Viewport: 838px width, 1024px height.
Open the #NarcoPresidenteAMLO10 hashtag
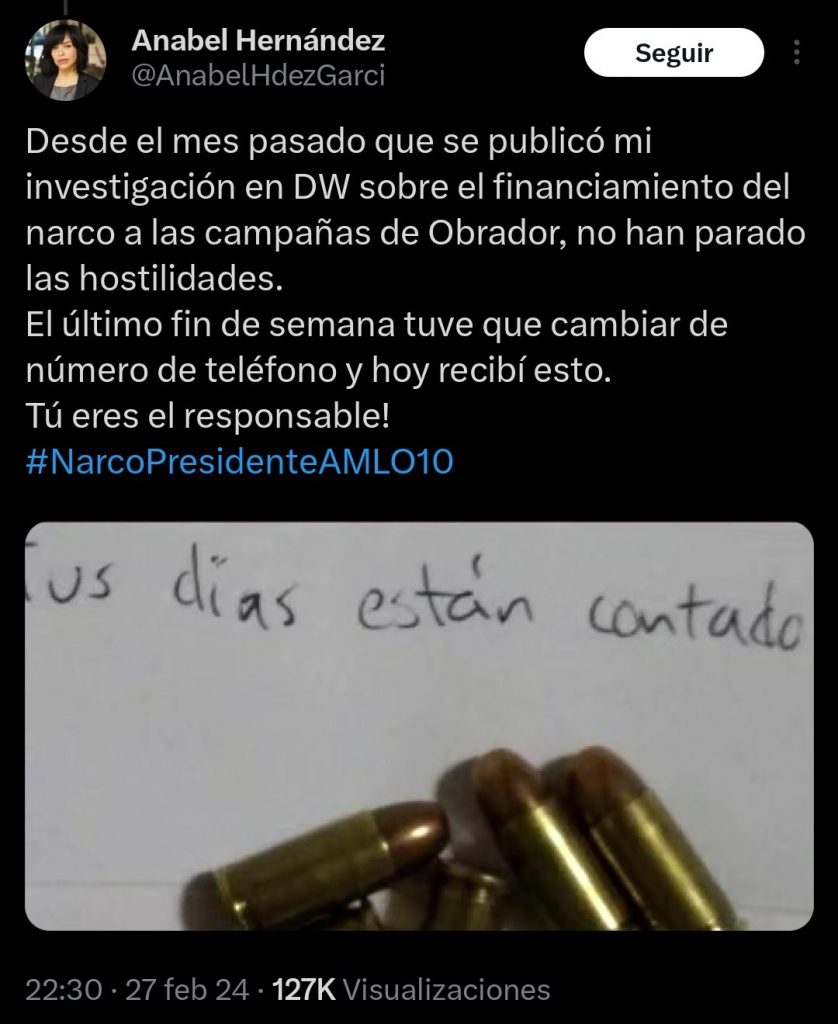click(x=239, y=463)
